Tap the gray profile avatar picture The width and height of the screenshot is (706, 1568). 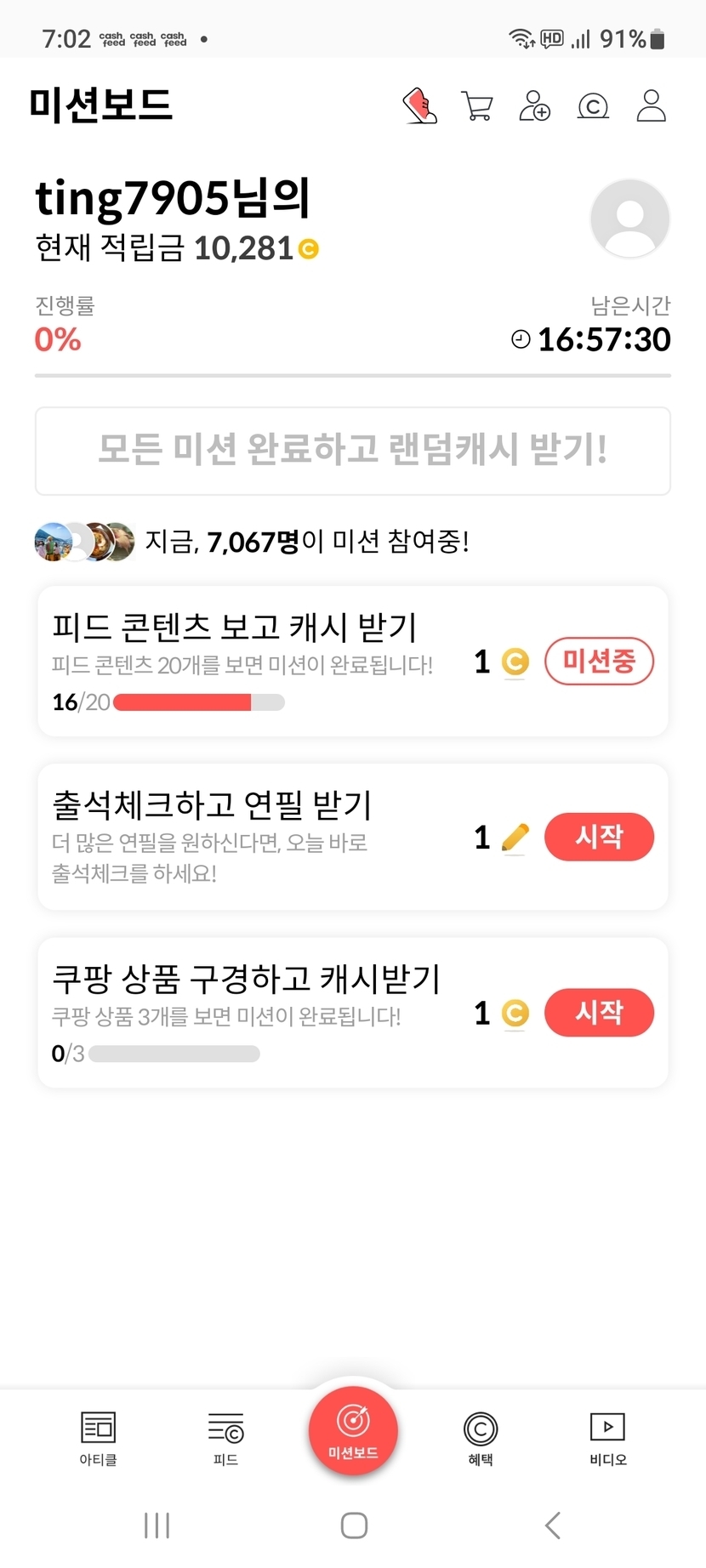point(629,219)
